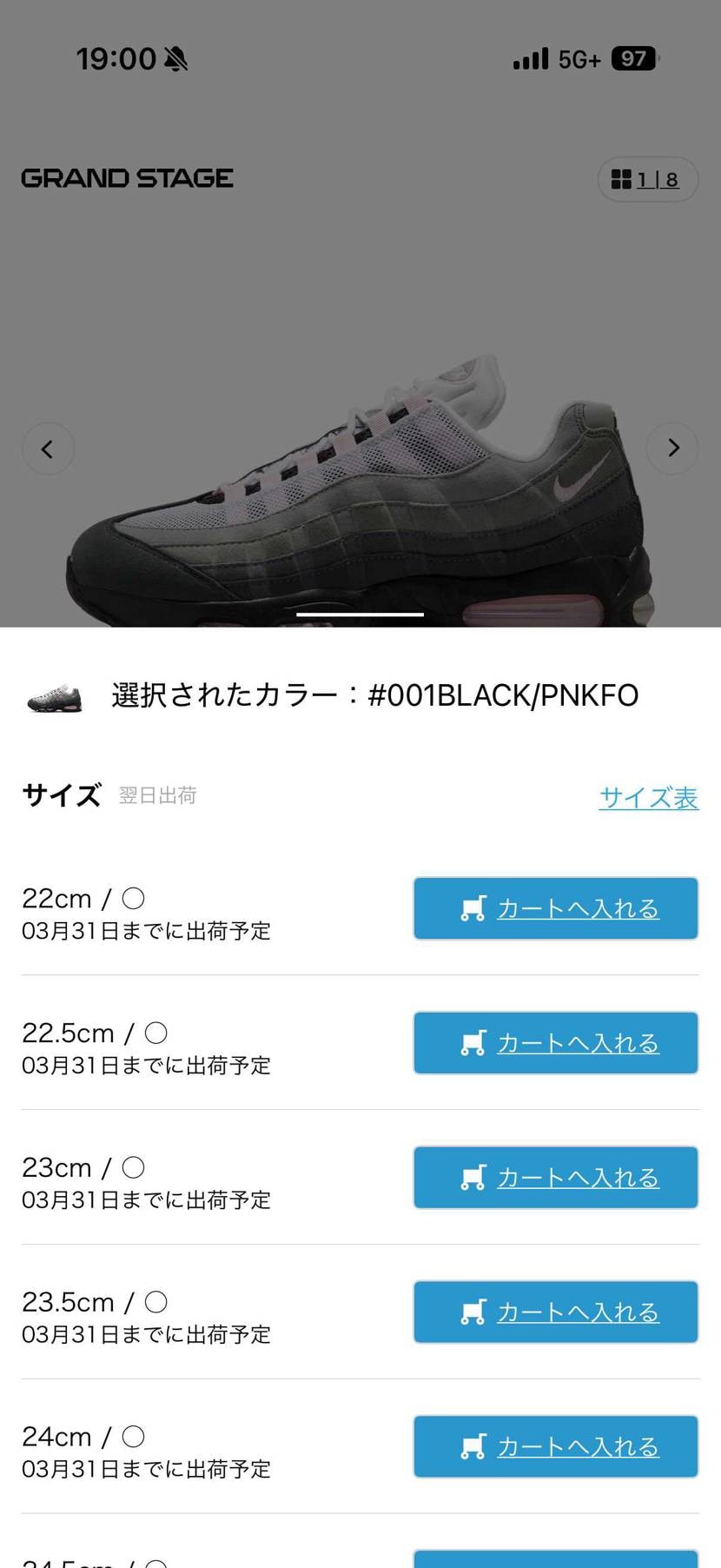Go back with the left image chevron

coord(48,448)
